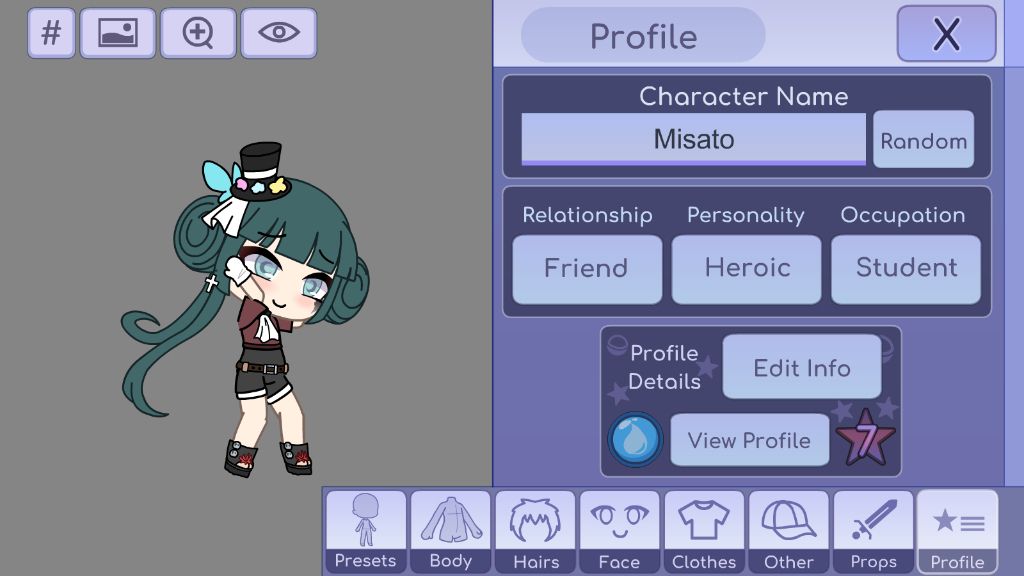
Task: Change the Friend relationship
Action: (587, 268)
